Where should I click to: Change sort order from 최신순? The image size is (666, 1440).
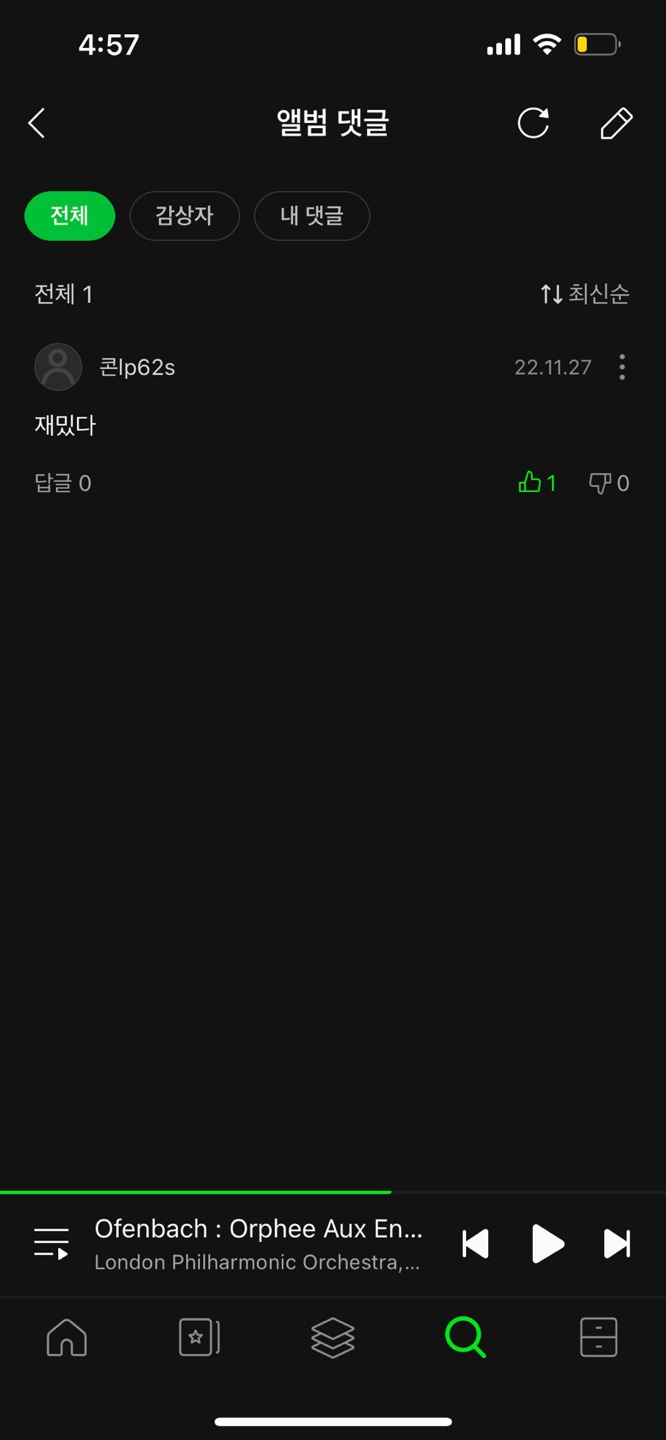click(x=585, y=294)
